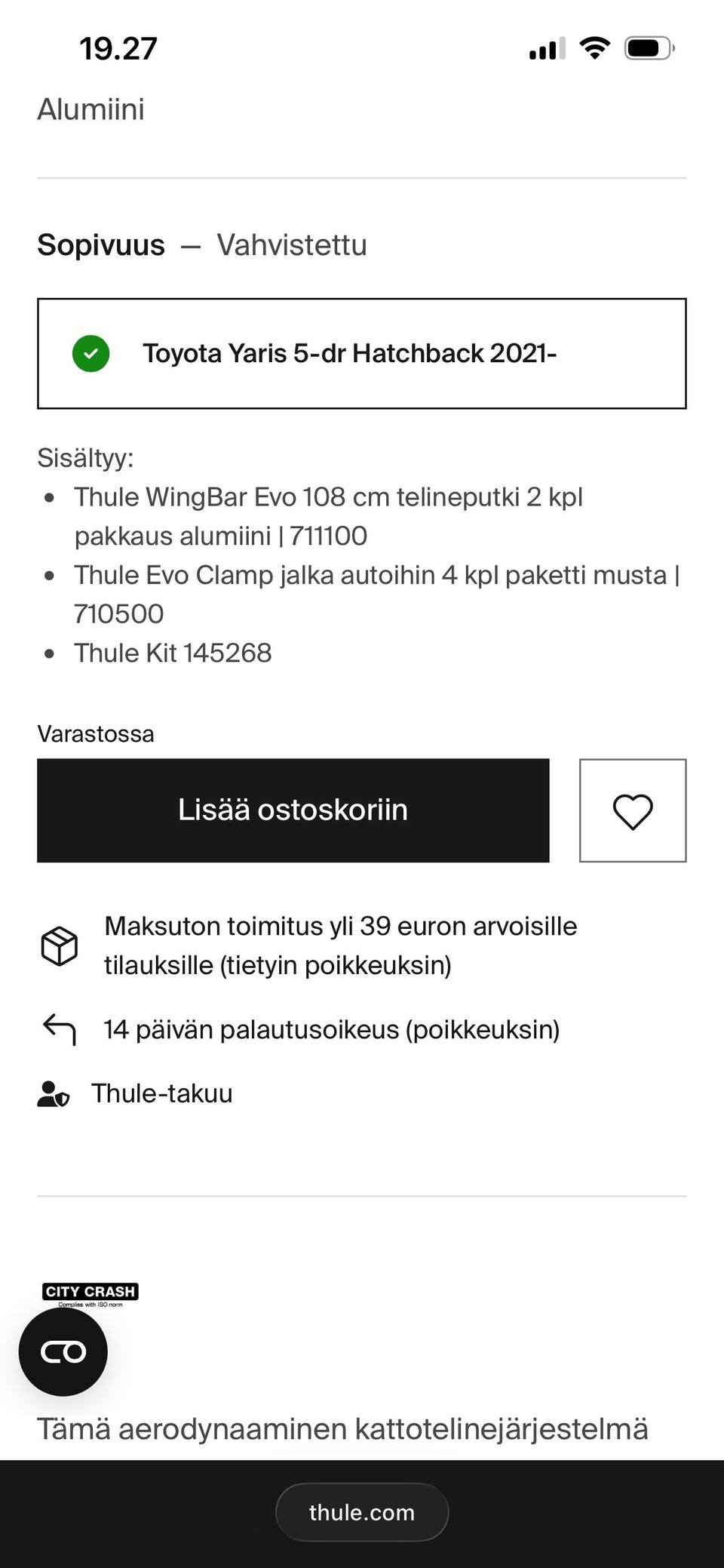Click the Thule-takuu warranty shield icon
The height and width of the screenshot is (1568, 724).
52,1093
